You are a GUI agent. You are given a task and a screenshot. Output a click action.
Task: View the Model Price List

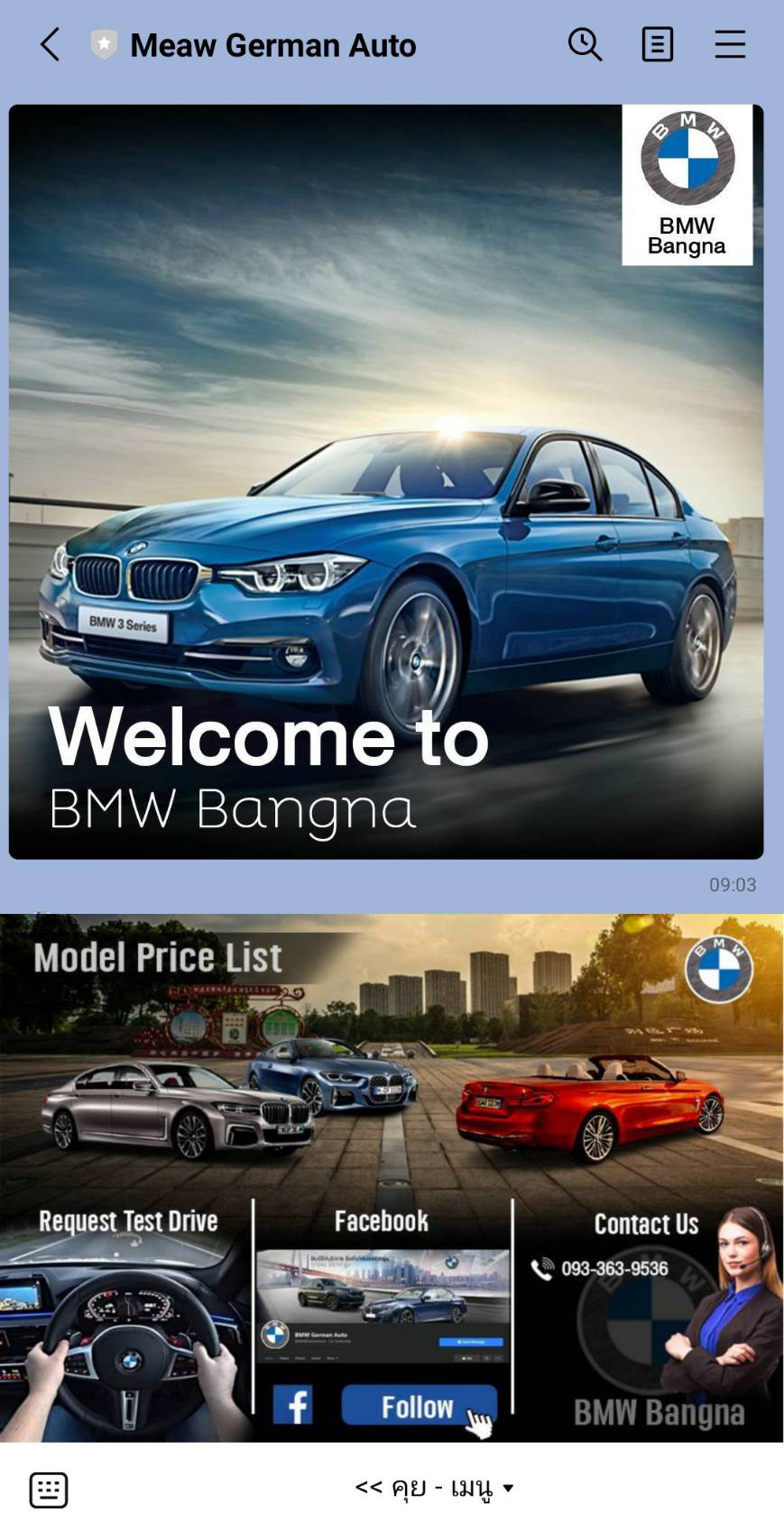tap(392, 1054)
